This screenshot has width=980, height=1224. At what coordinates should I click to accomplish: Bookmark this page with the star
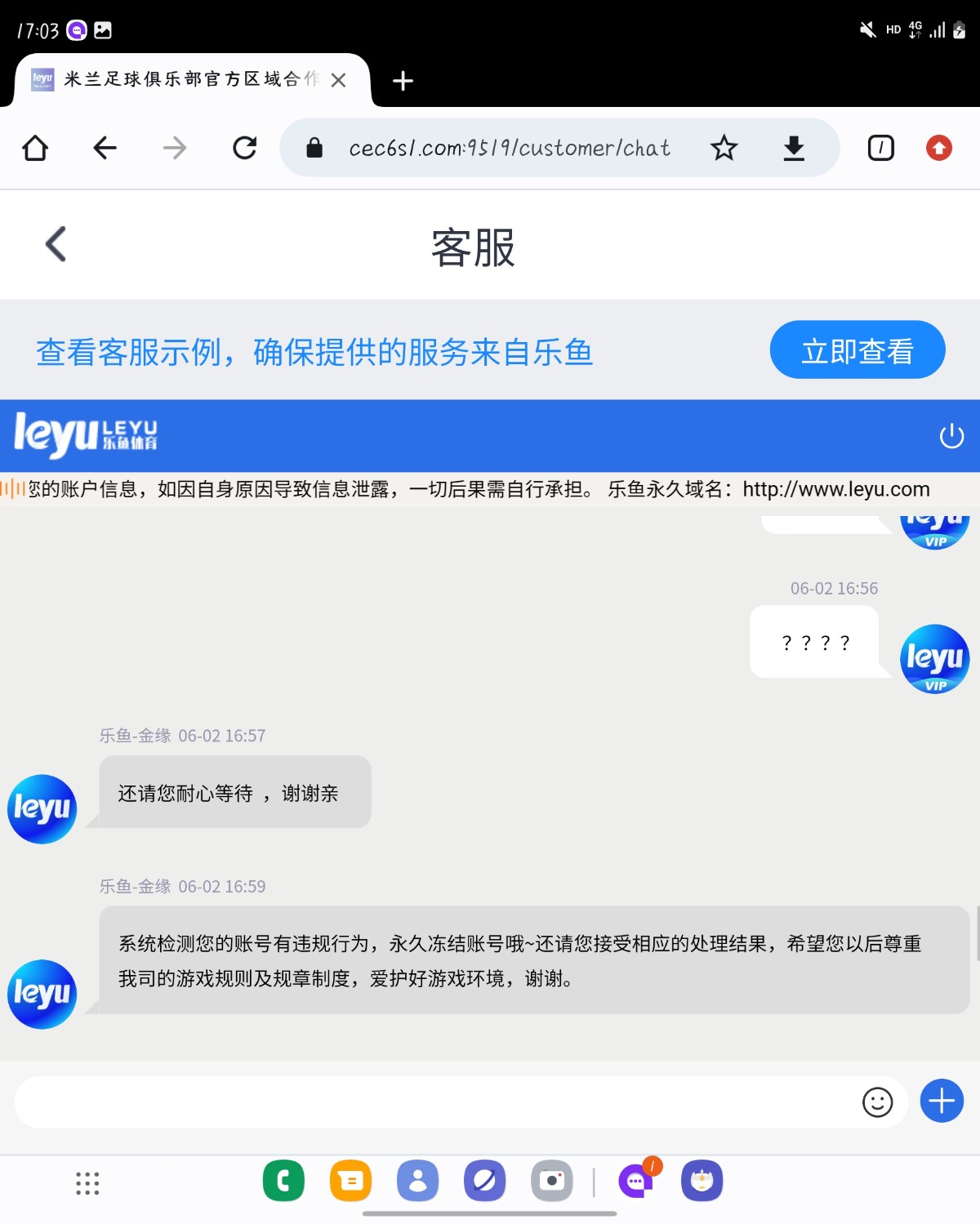[x=724, y=148]
